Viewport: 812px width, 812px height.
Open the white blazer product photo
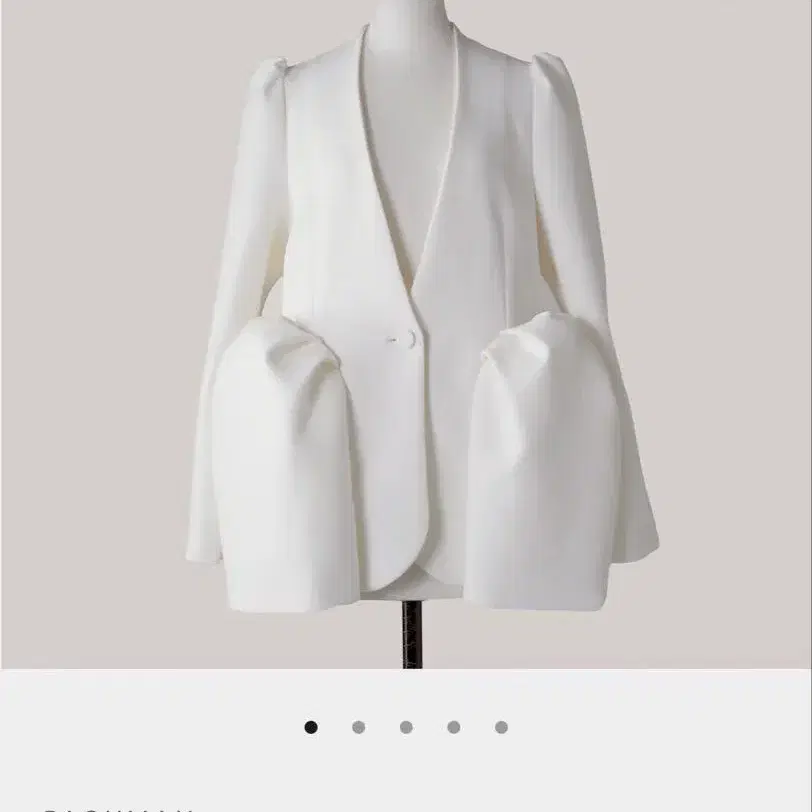click(x=406, y=335)
